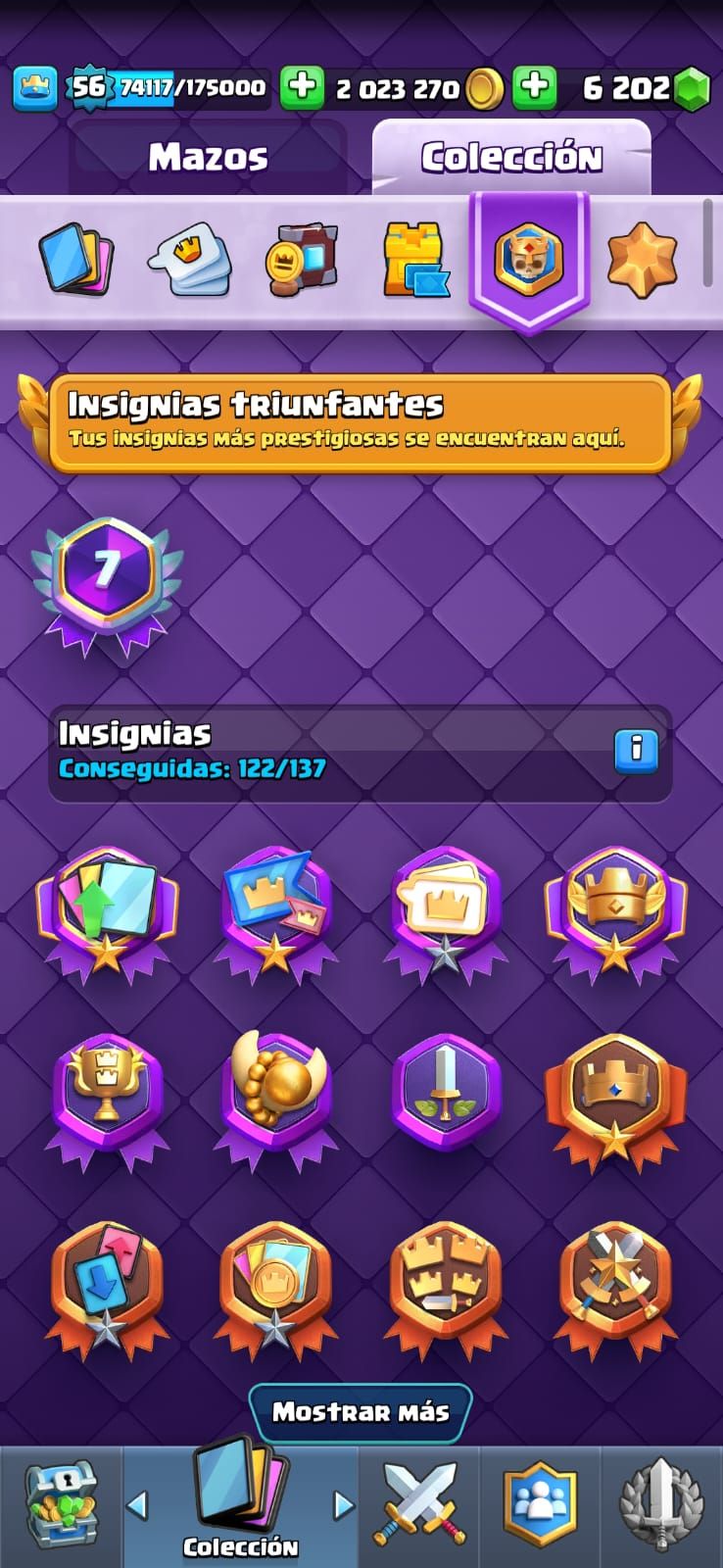Open the clan social tab

pyautogui.click(x=540, y=1505)
